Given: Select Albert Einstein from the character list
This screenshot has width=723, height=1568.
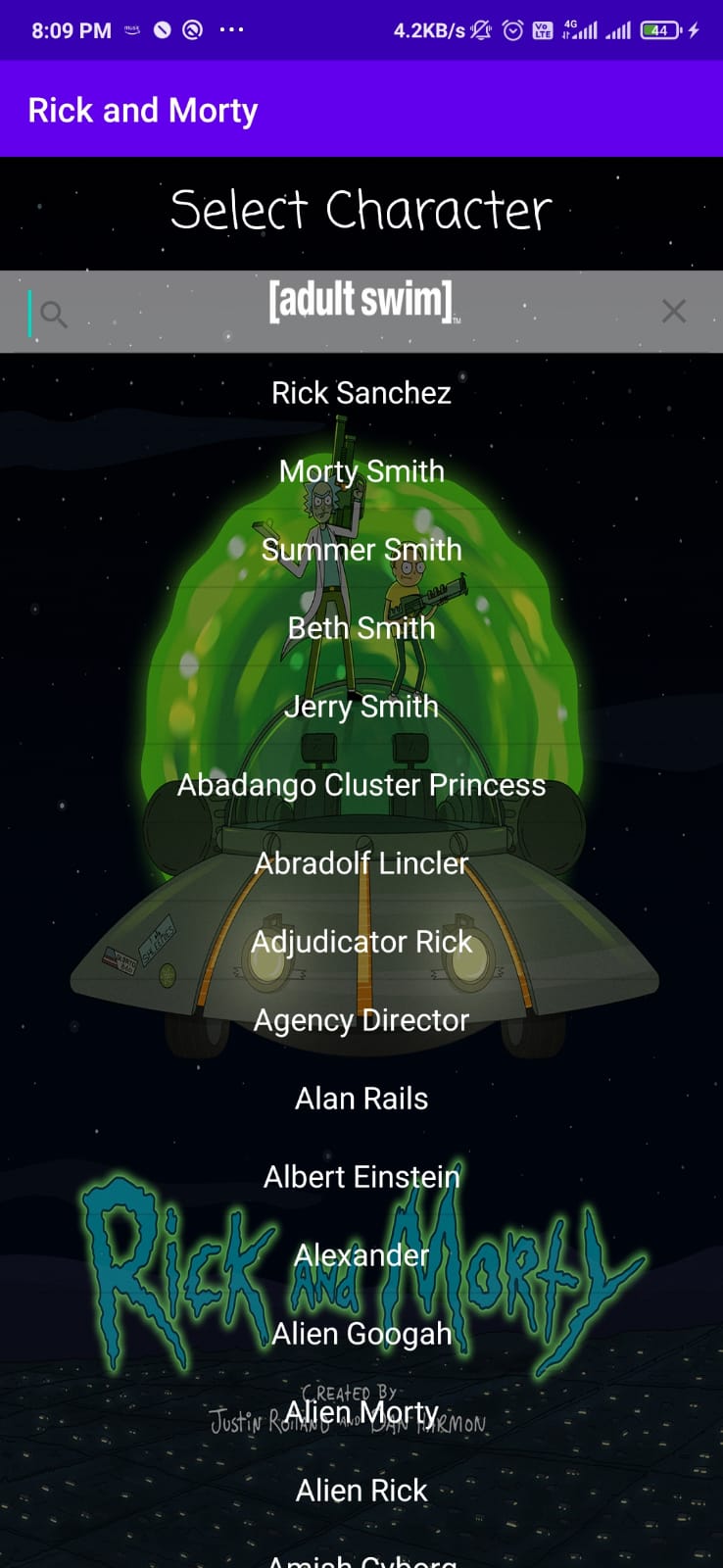Looking at the screenshot, I should click(x=361, y=1176).
